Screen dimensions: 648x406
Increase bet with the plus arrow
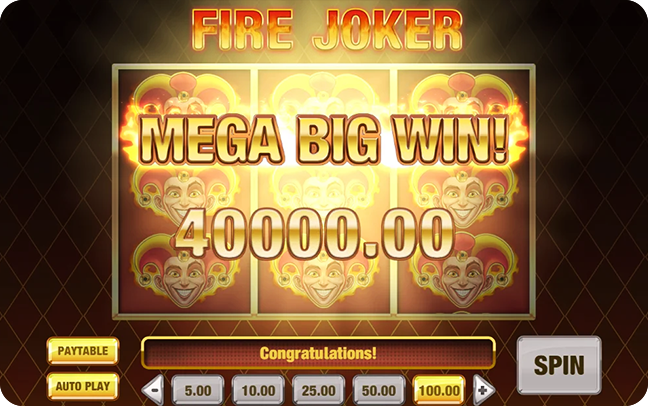point(482,389)
